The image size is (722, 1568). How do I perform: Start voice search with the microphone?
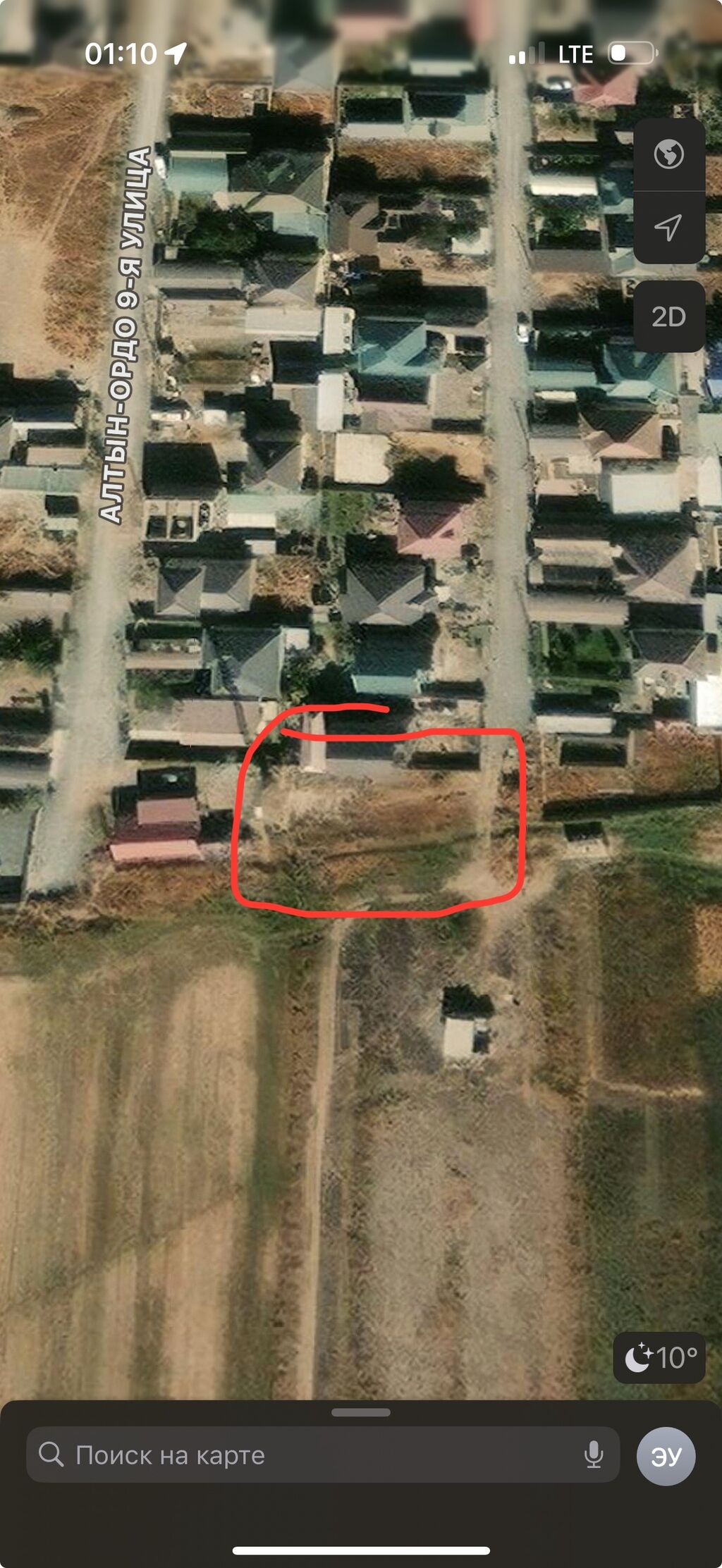(x=594, y=1455)
